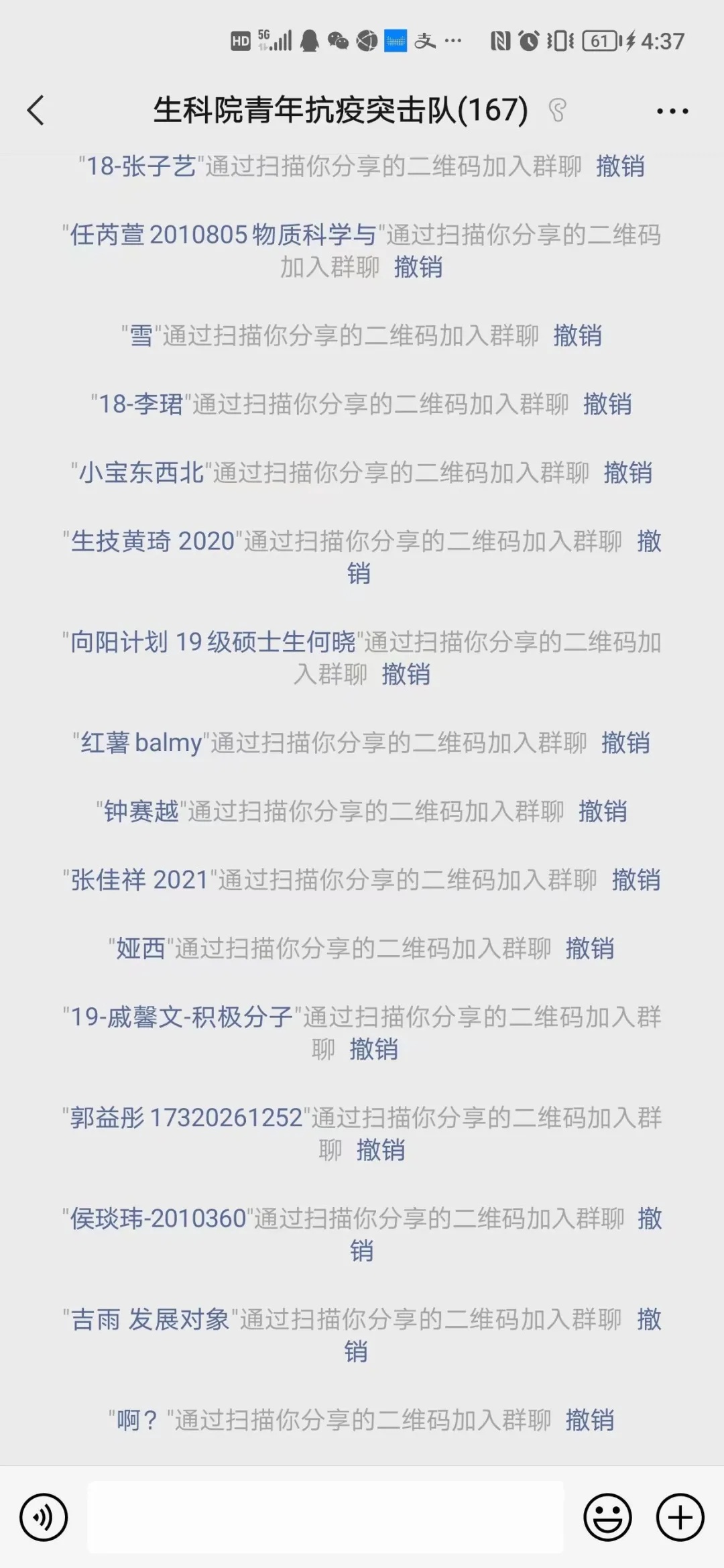Screen dimensions: 724x1568
Task: Tap the name "吉雨 发展对象"
Action: pos(150,1319)
